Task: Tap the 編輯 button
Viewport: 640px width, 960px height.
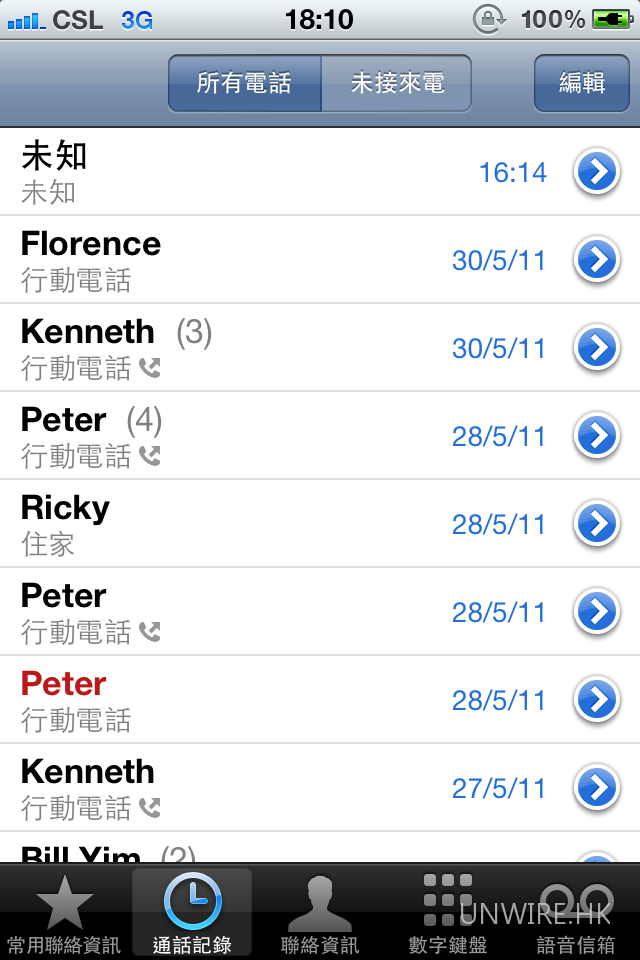Action: point(581,83)
